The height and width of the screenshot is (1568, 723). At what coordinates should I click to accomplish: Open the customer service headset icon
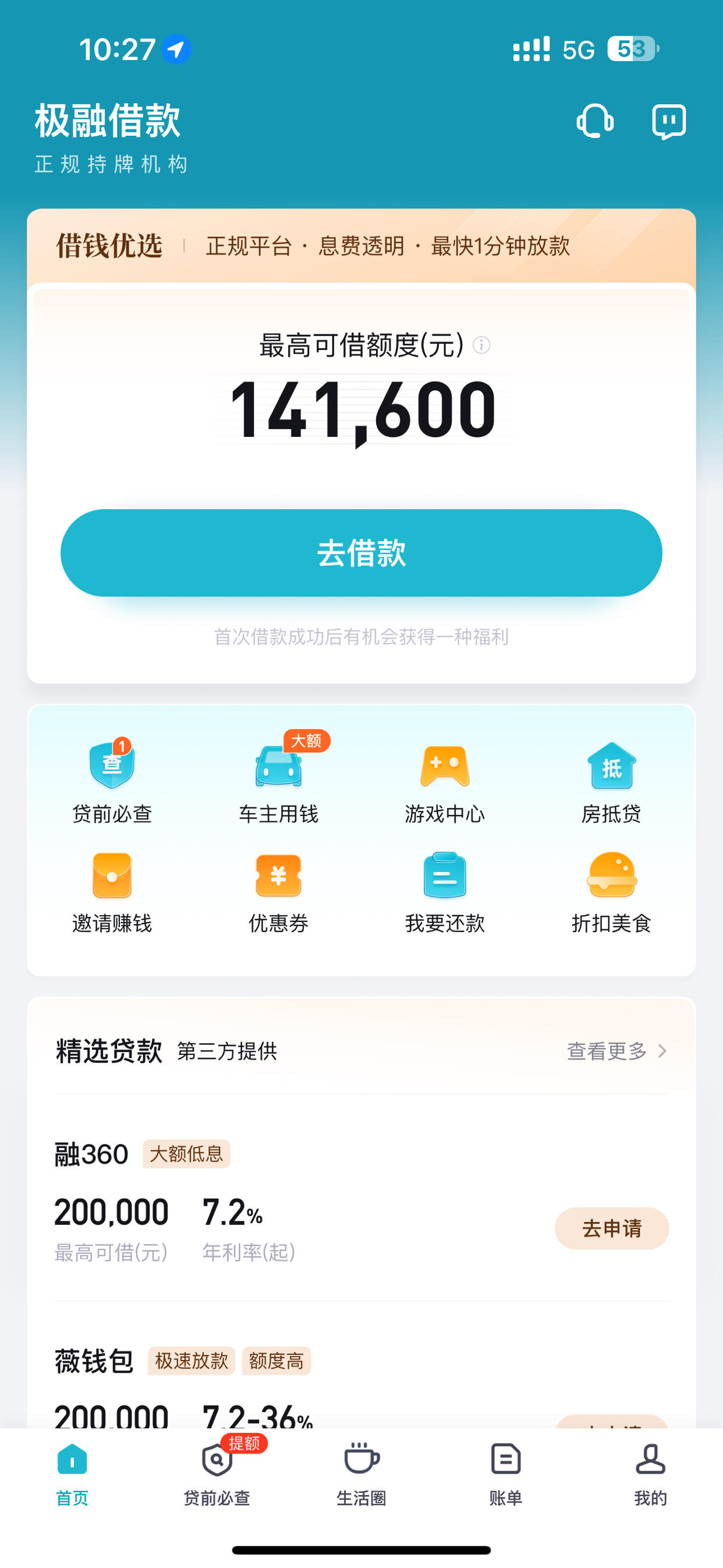click(594, 121)
